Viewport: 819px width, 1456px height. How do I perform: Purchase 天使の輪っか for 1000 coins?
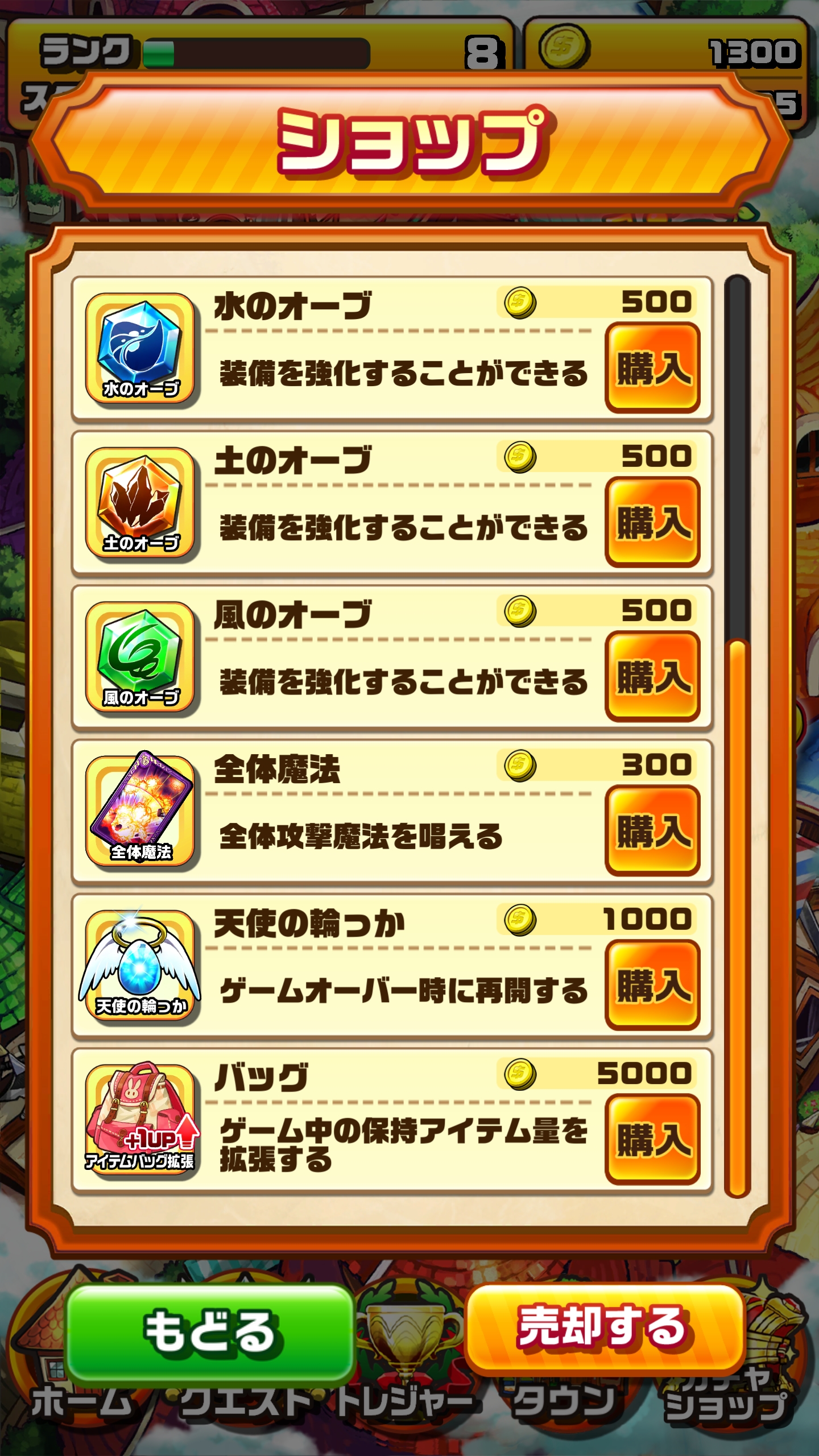click(x=652, y=985)
